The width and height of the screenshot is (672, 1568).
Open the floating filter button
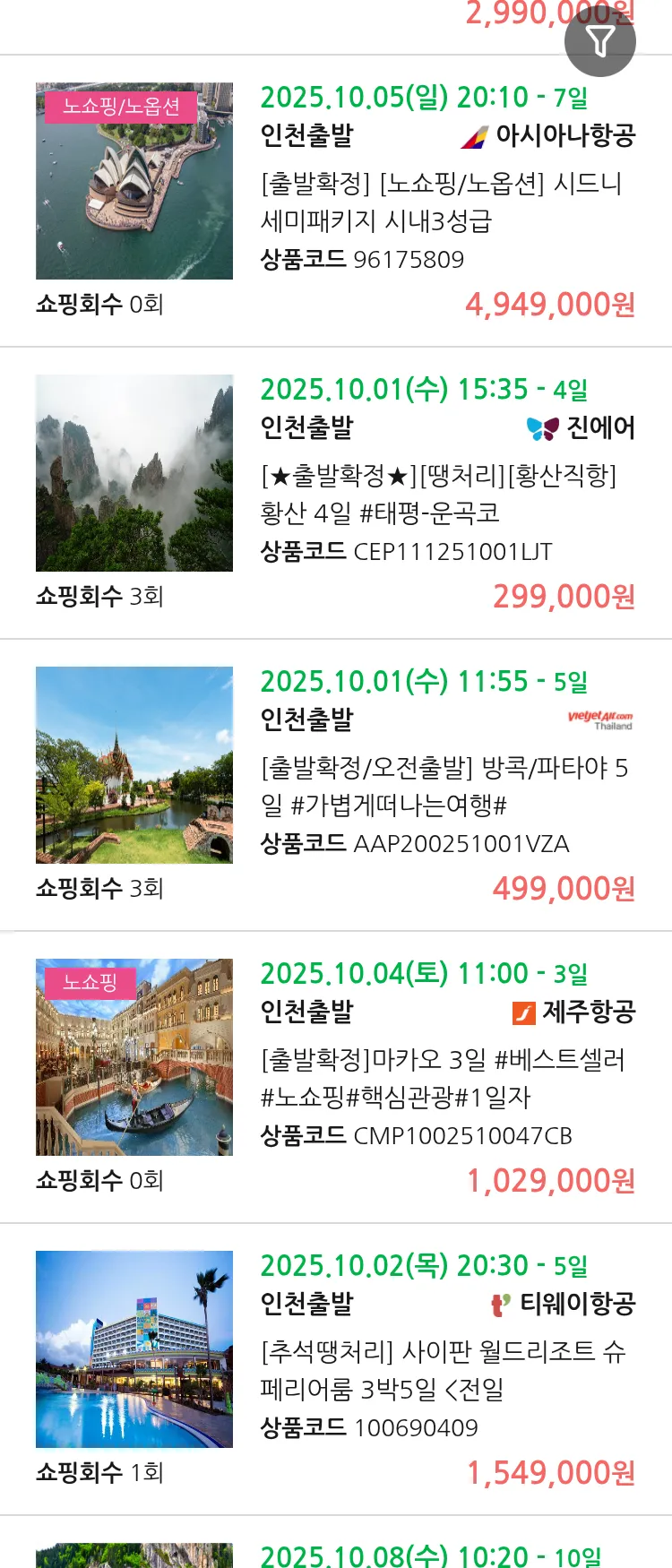point(599,41)
